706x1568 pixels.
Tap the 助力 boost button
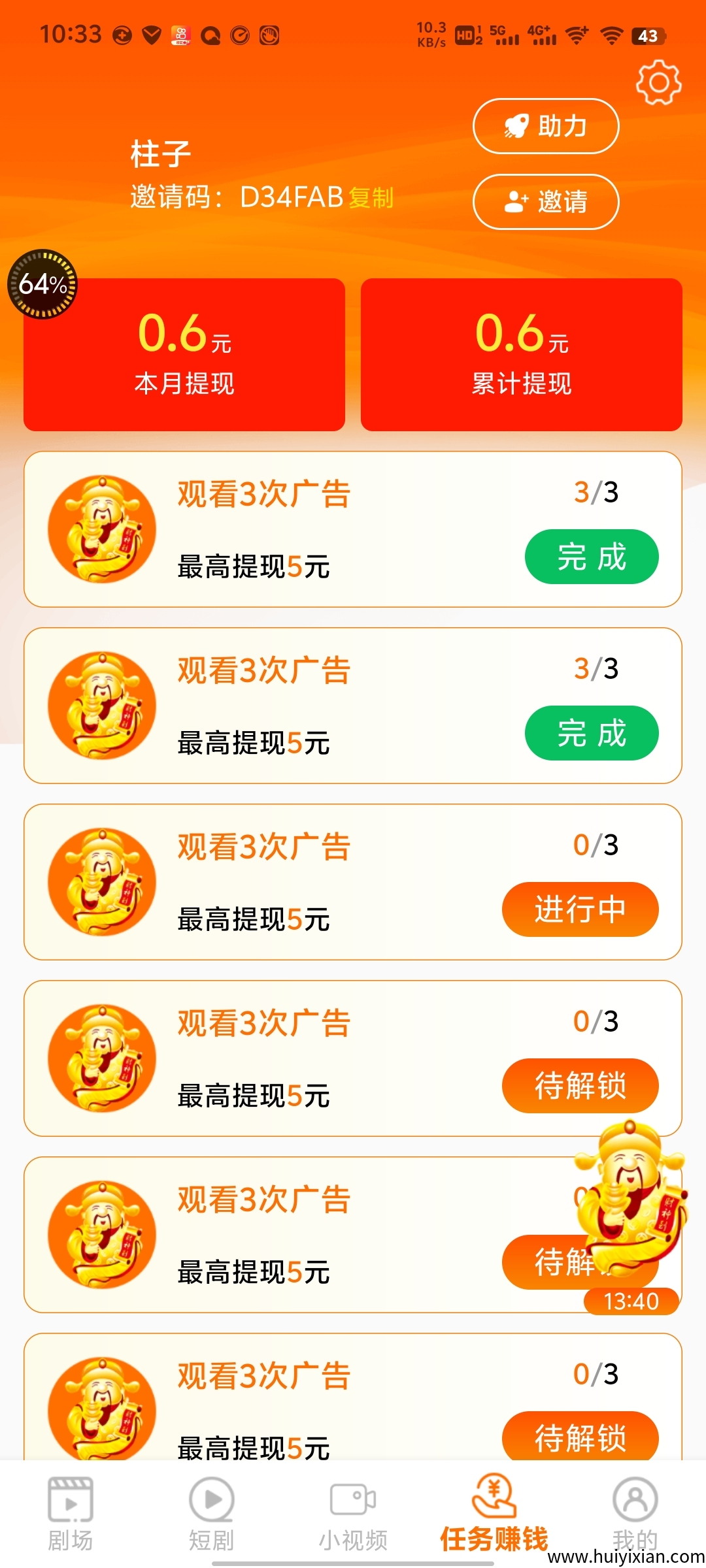pyautogui.click(x=546, y=126)
